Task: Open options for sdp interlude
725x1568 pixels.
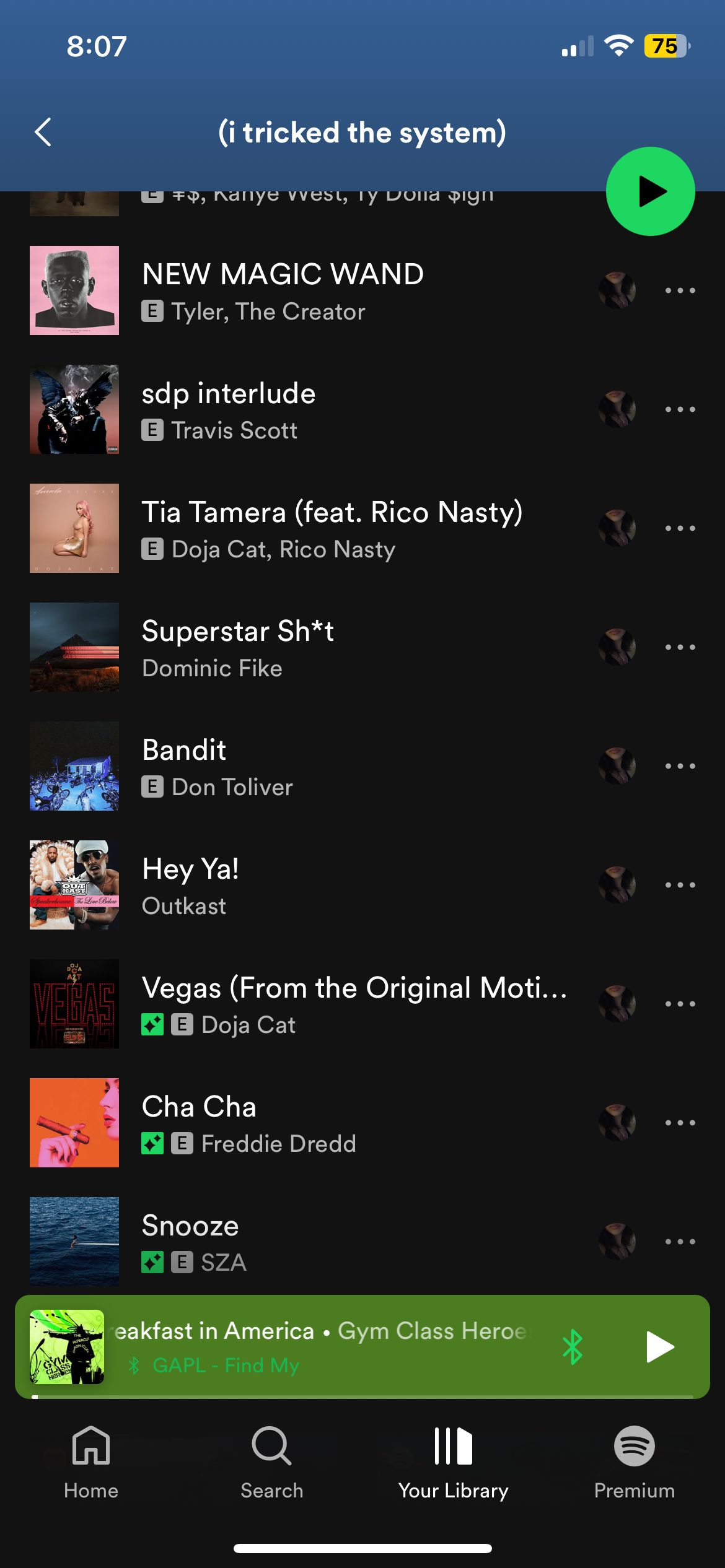Action: pyautogui.click(x=680, y=409)
